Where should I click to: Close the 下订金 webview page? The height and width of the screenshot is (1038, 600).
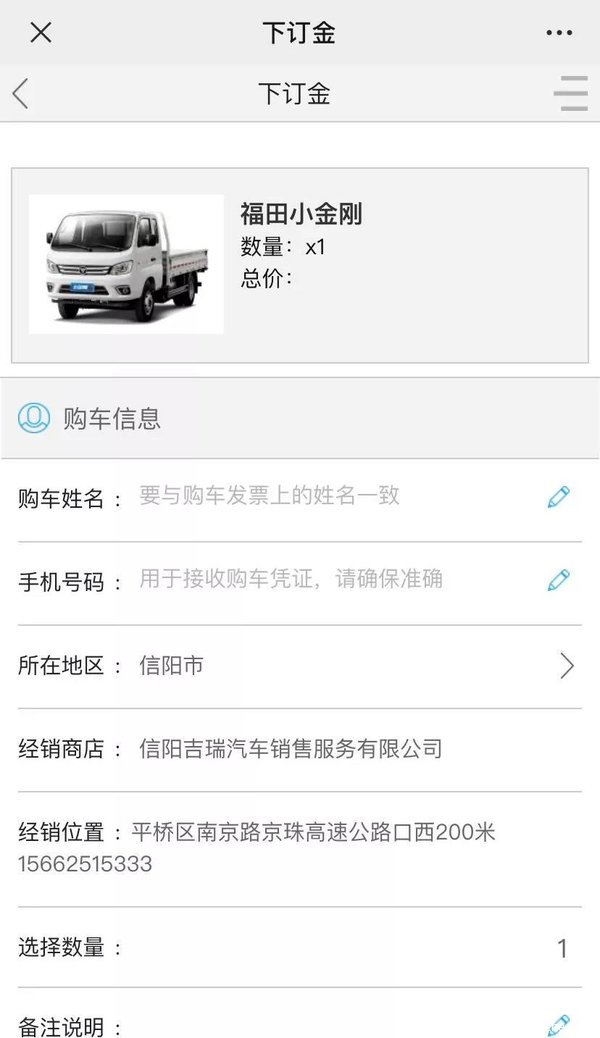click(41, 32)
